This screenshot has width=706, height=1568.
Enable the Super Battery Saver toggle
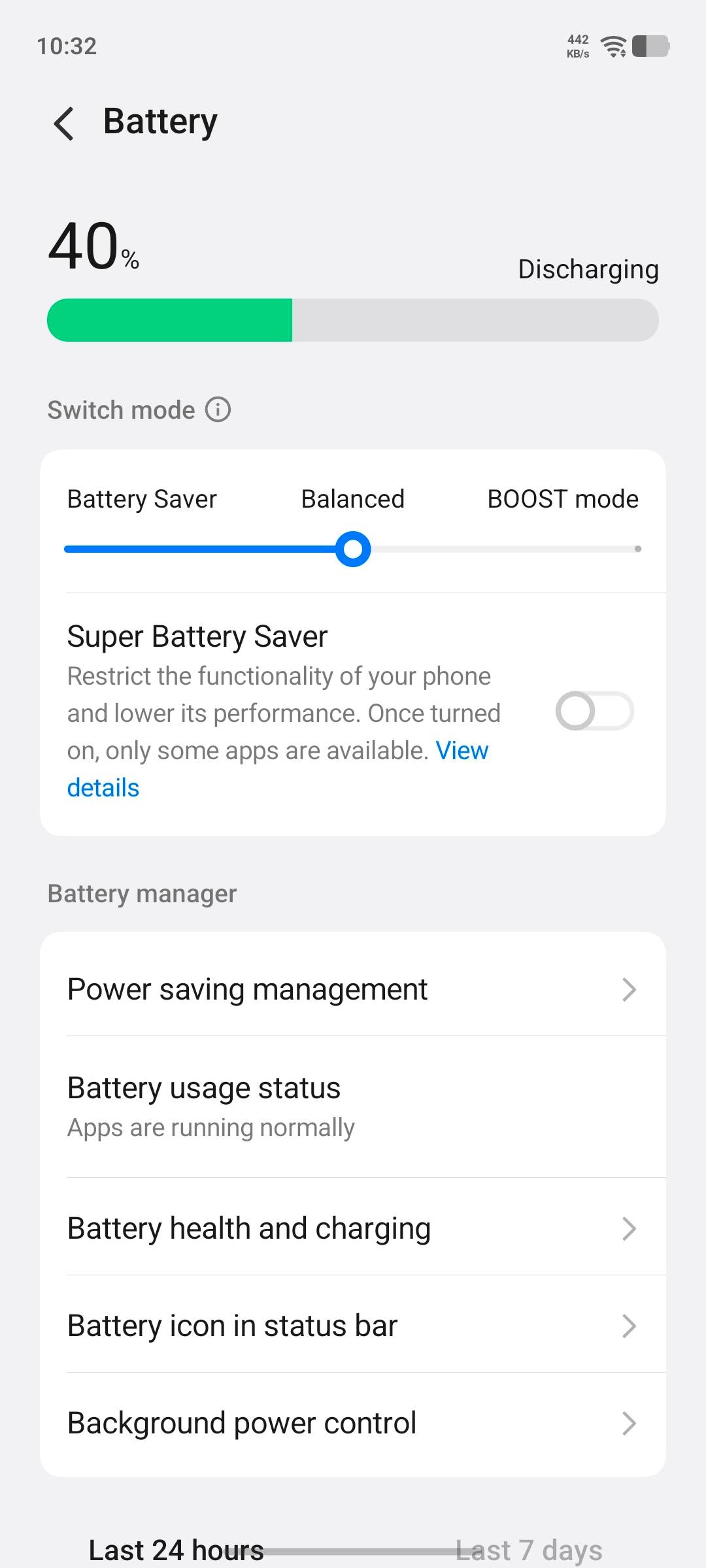tap(594, 711)
